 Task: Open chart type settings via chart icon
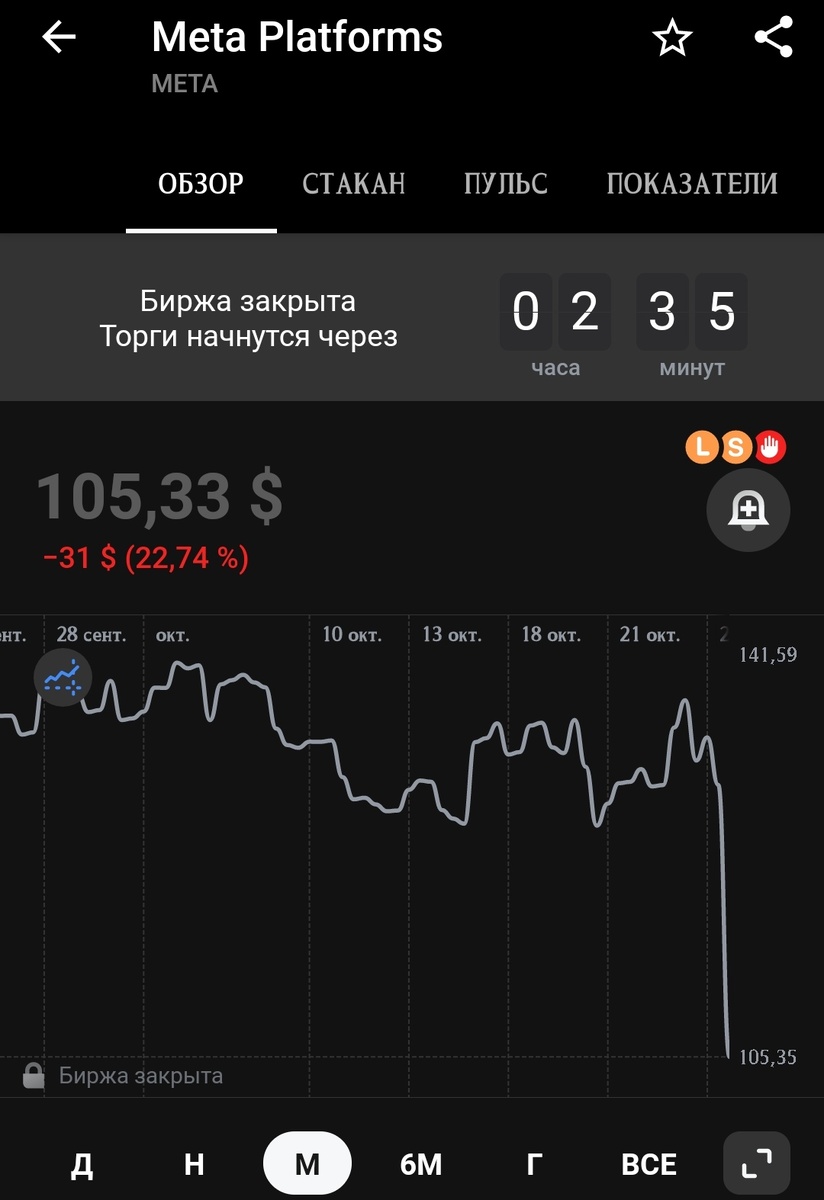62,677
